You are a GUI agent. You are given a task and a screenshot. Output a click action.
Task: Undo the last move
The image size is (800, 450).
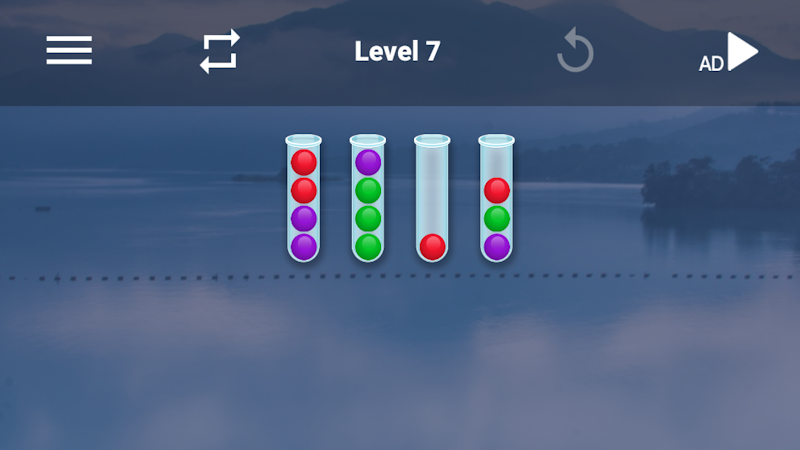[x=575, y=50]
